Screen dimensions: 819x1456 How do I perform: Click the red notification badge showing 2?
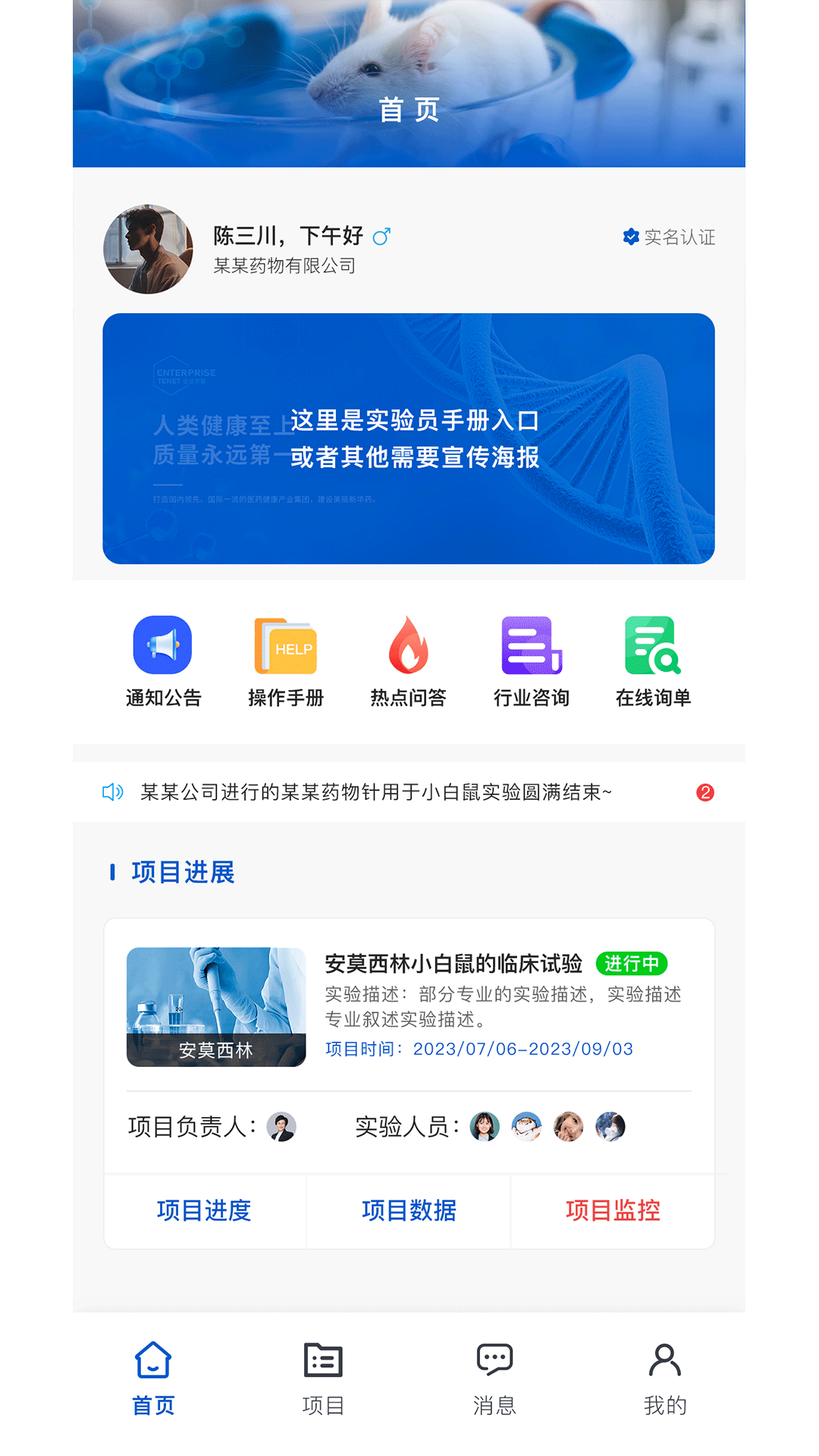point(704,792)
